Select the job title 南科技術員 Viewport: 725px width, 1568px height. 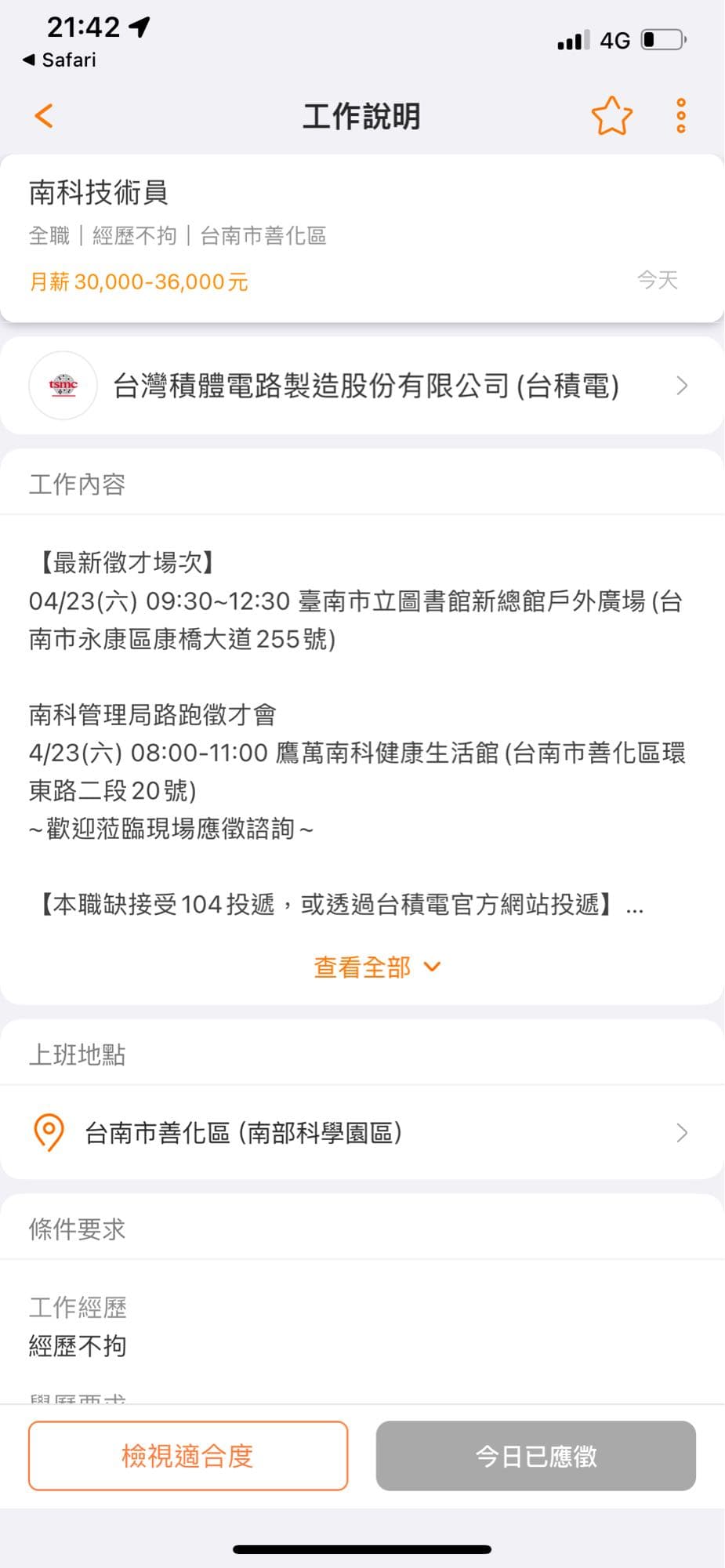pyautogui.click(x=99, y=191)
